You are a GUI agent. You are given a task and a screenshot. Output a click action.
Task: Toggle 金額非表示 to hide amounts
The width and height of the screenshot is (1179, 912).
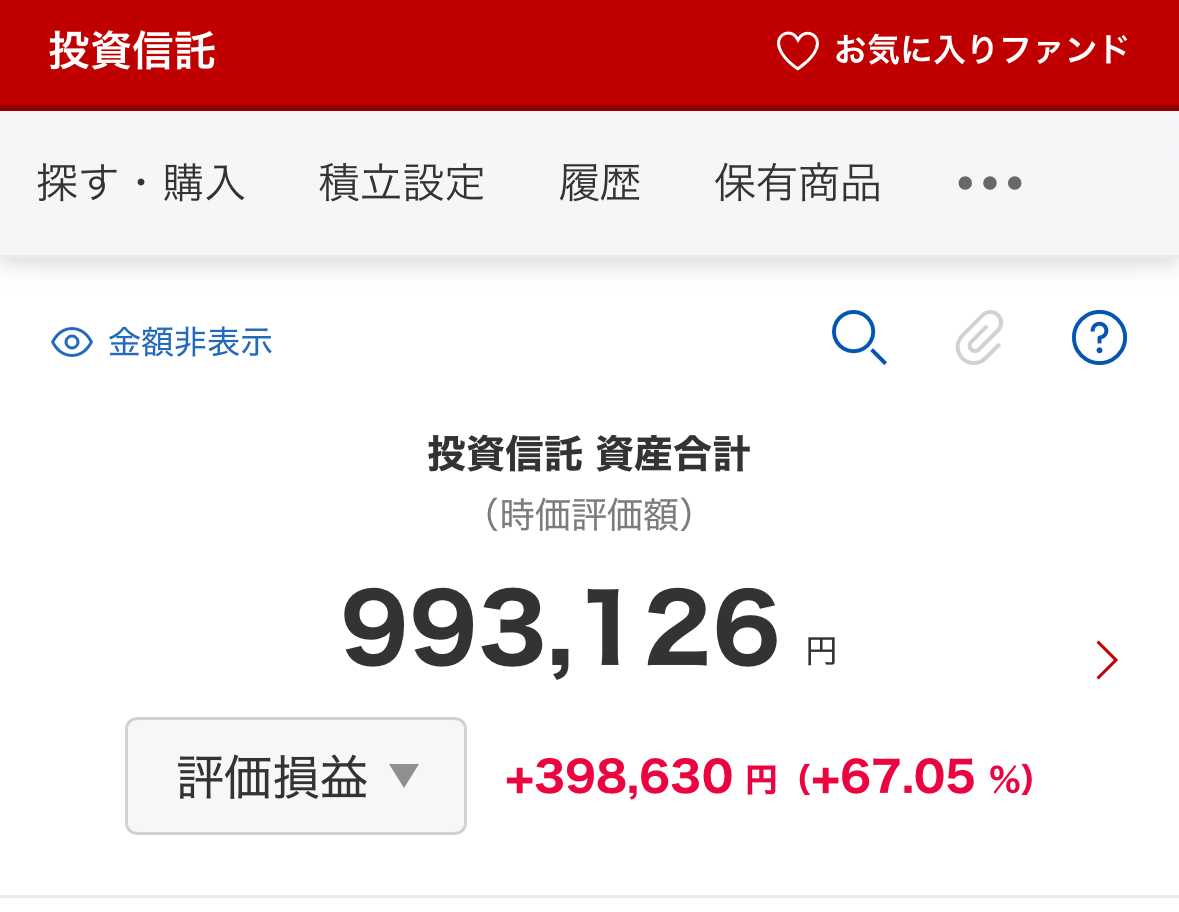[x=162, y=343]
